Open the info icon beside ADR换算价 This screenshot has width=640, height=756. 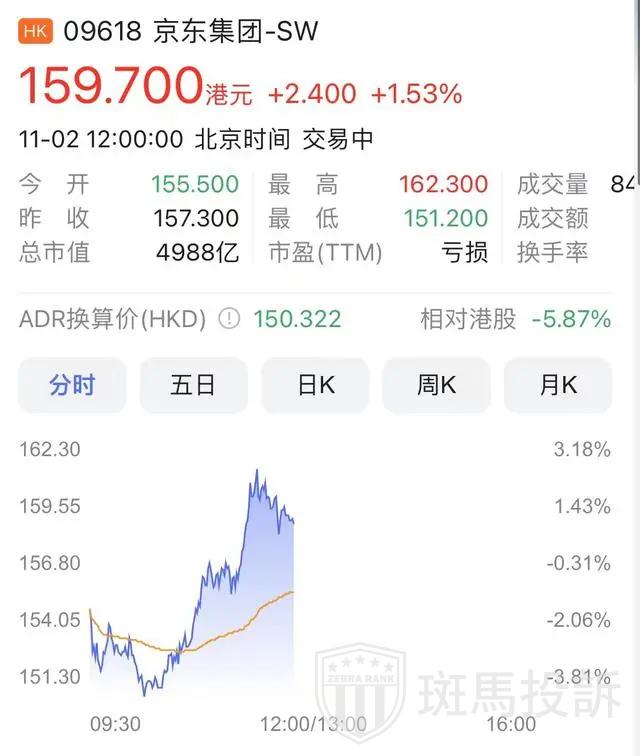coord(230,319)
